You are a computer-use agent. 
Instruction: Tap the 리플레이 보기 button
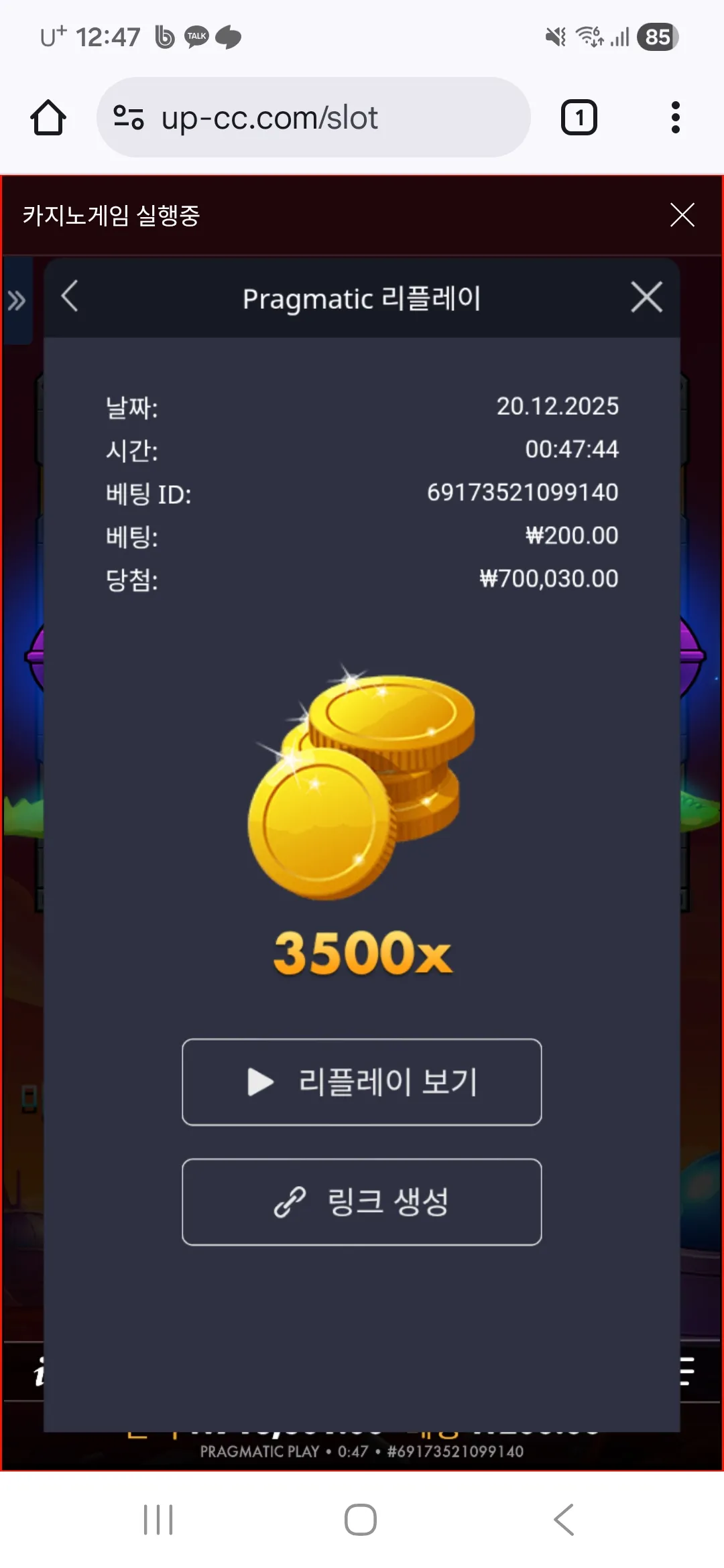coord(362,1082)
